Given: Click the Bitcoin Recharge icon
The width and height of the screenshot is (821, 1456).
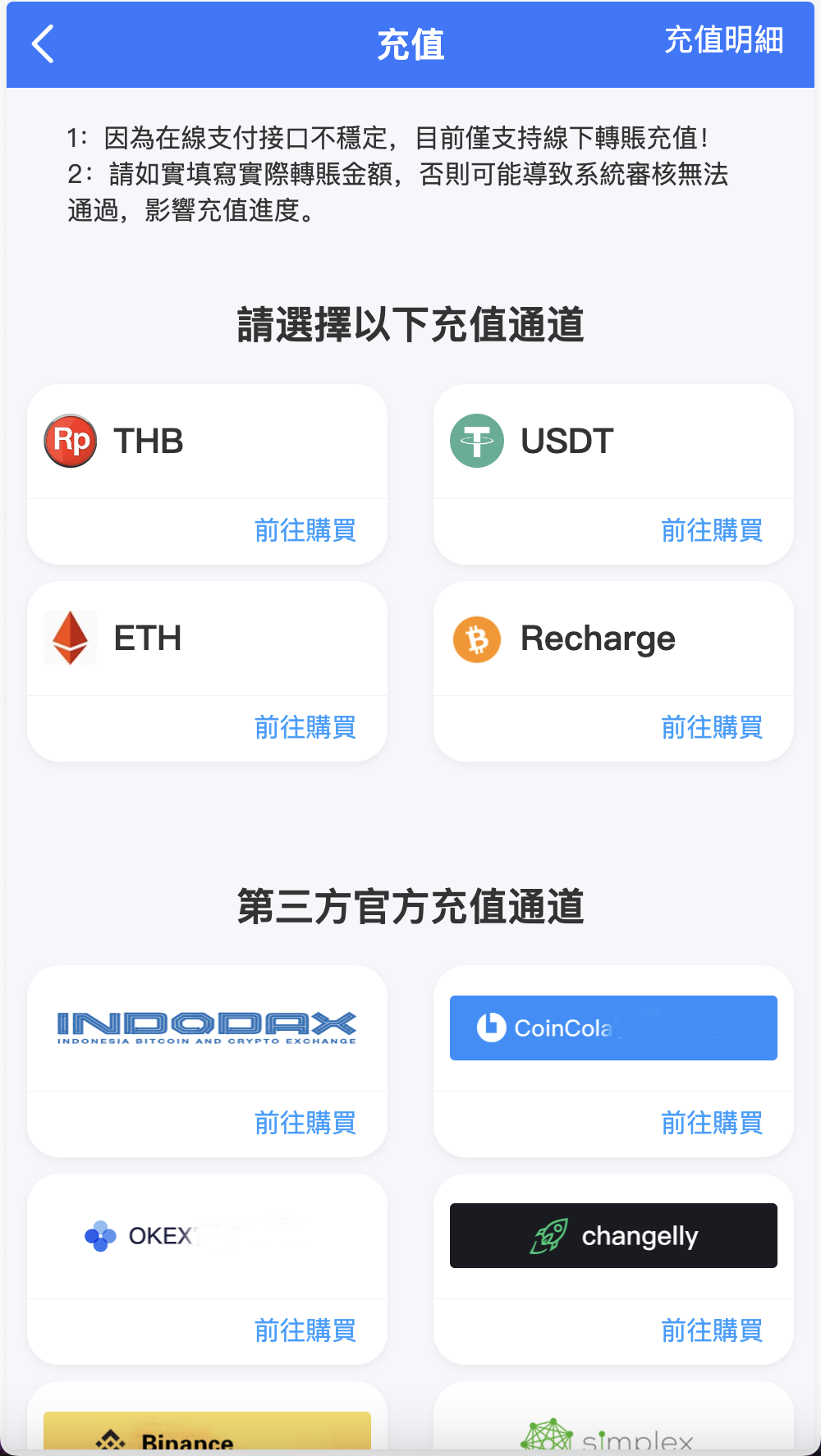Looking at the screenshot, I should (x=477, y=639).
